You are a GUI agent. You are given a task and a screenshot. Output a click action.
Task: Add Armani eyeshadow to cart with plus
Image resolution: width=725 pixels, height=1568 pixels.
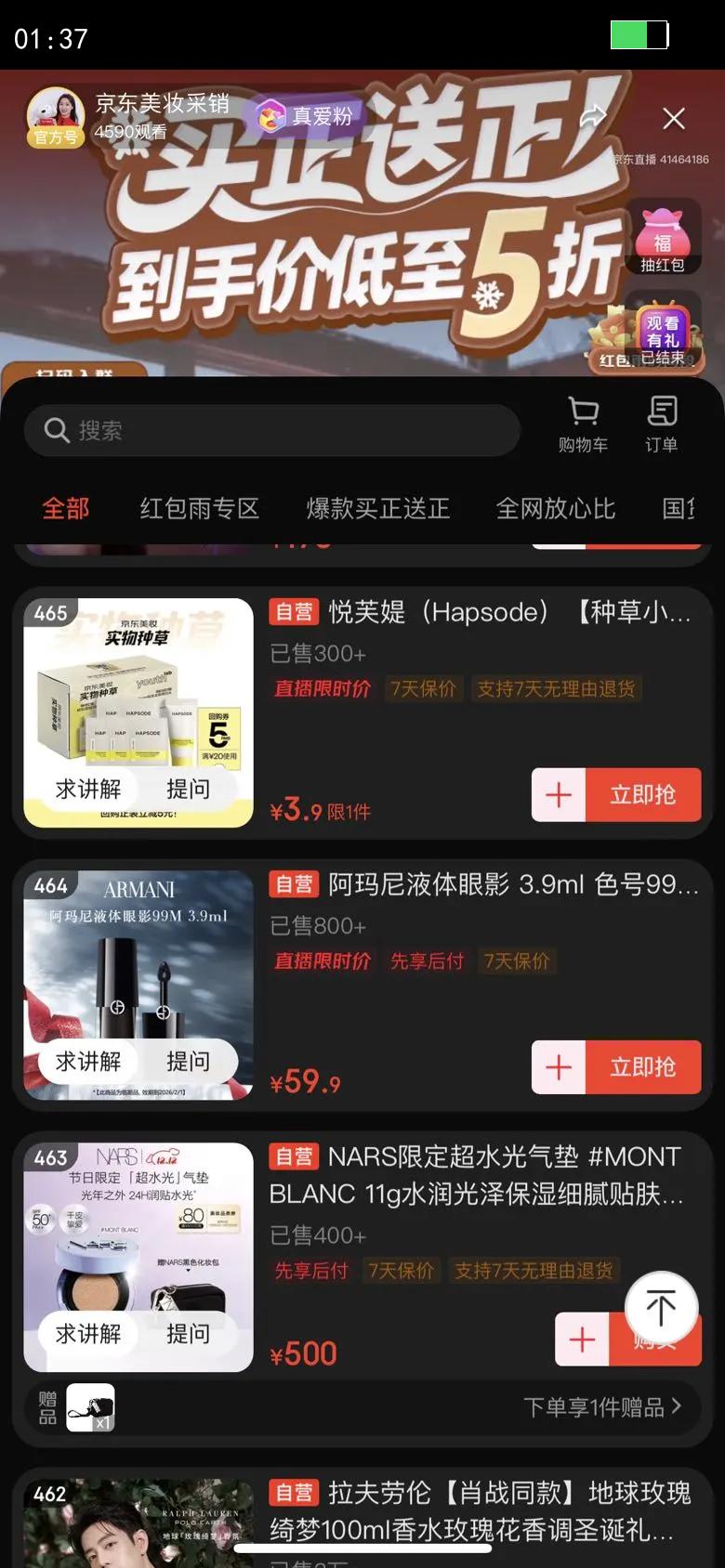coord(559,1067)
